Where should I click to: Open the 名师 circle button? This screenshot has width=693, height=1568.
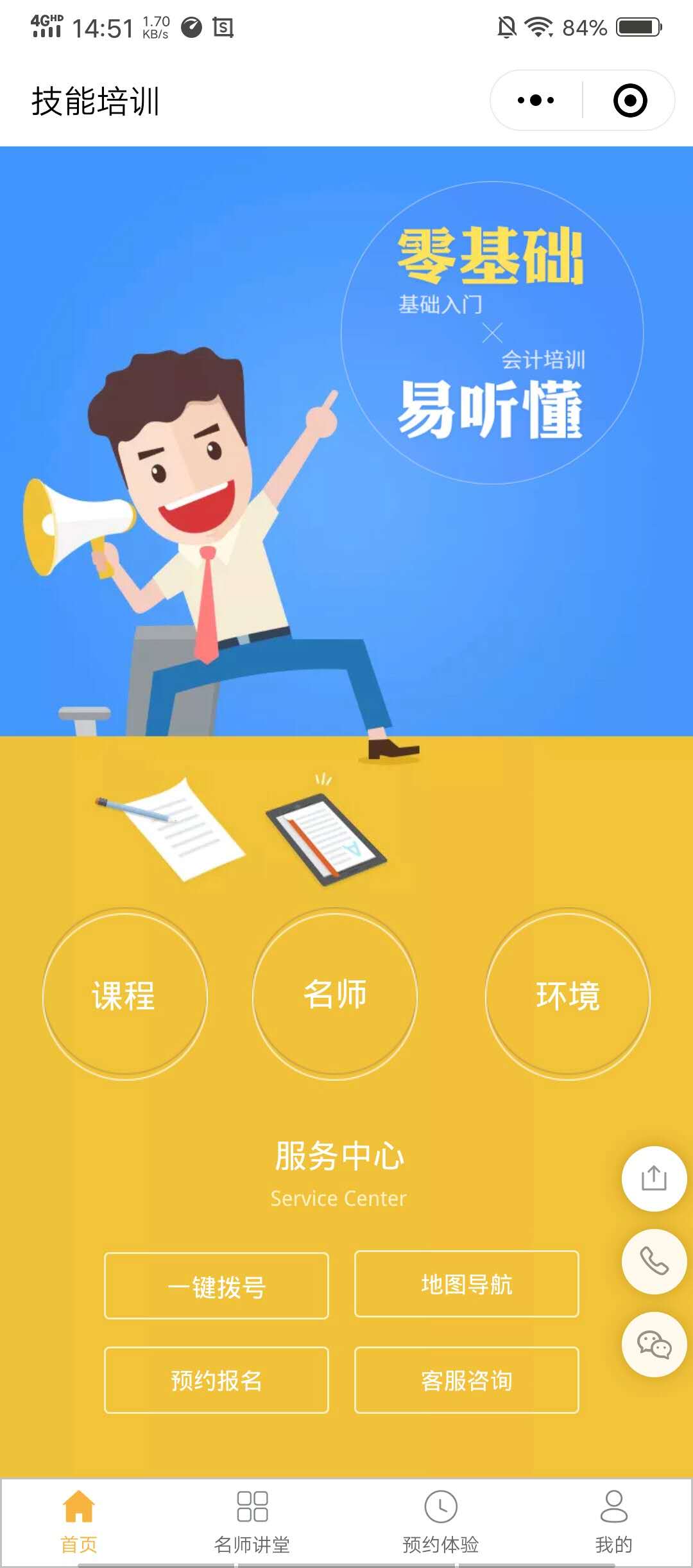pos(334,995)
